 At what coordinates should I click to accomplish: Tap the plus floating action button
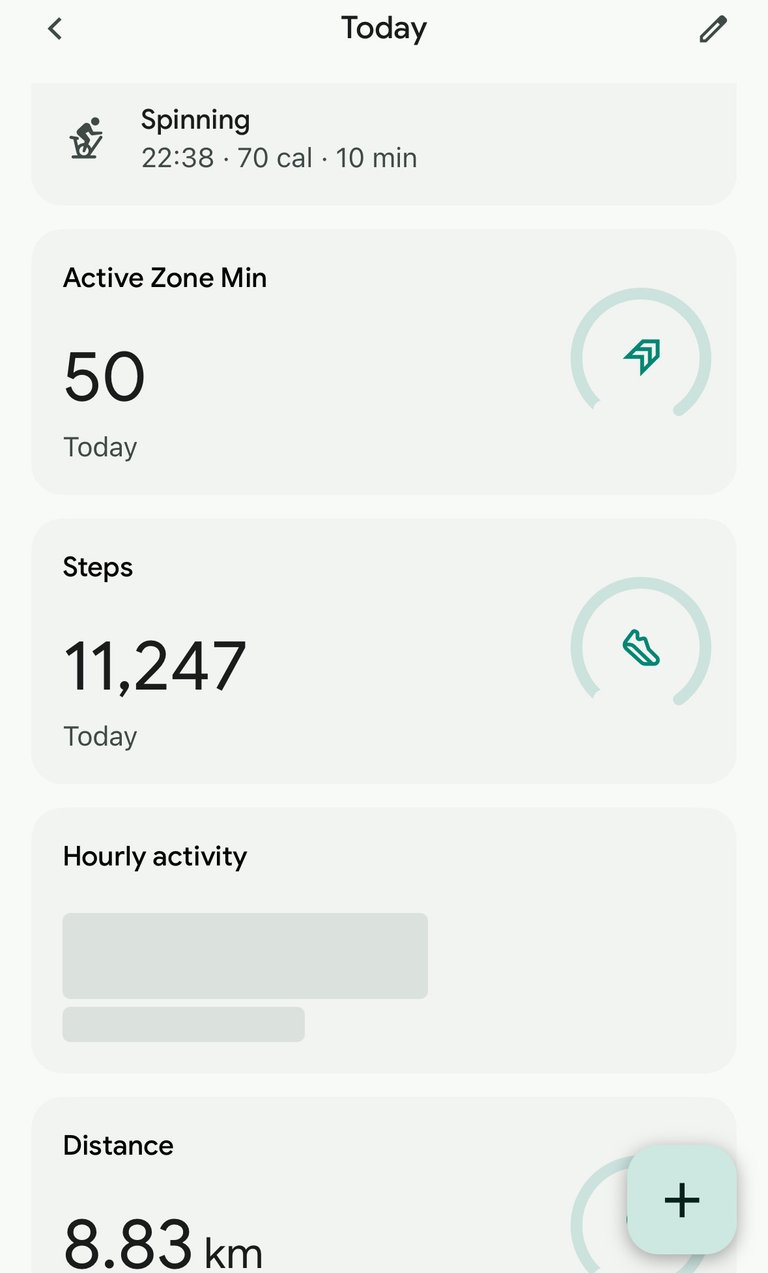pos(682,1199)
